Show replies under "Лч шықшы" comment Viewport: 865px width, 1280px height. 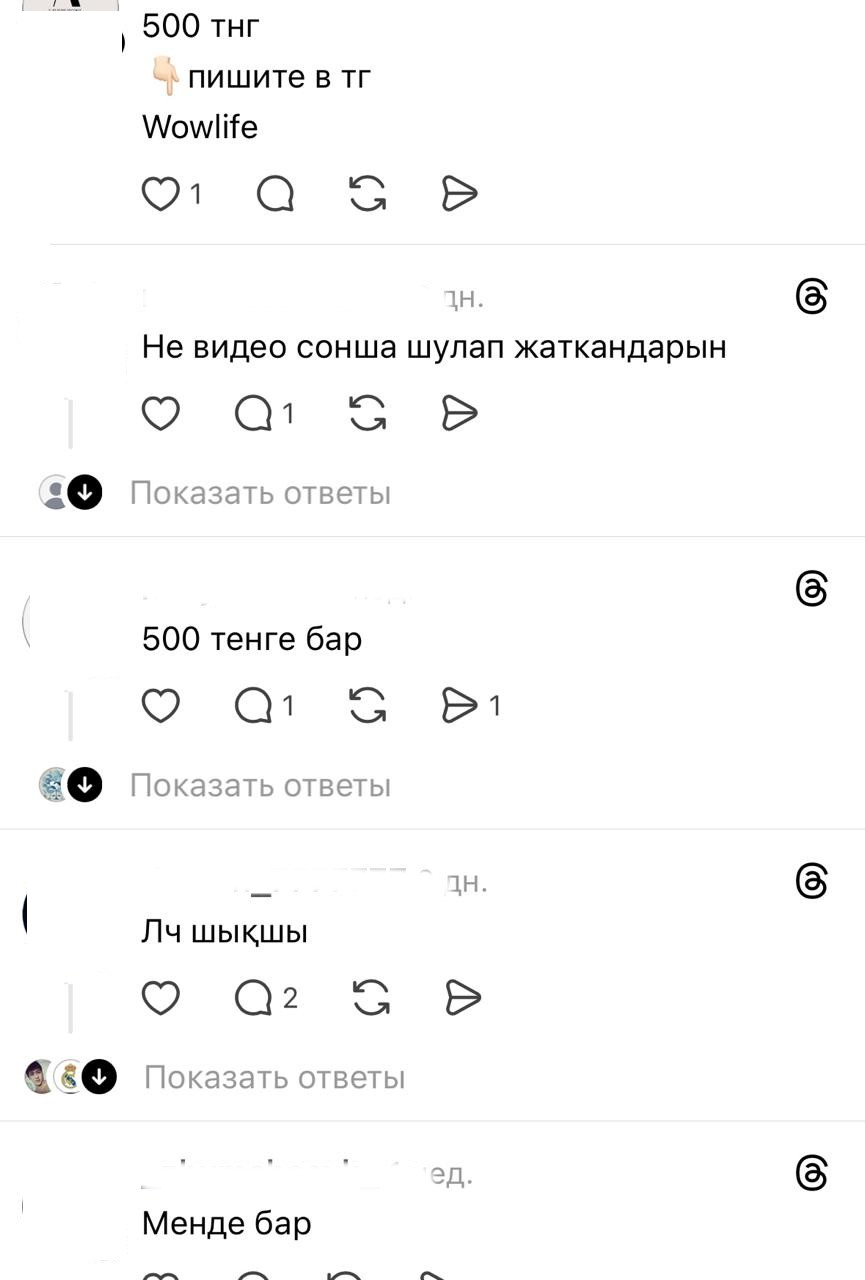274,1078
